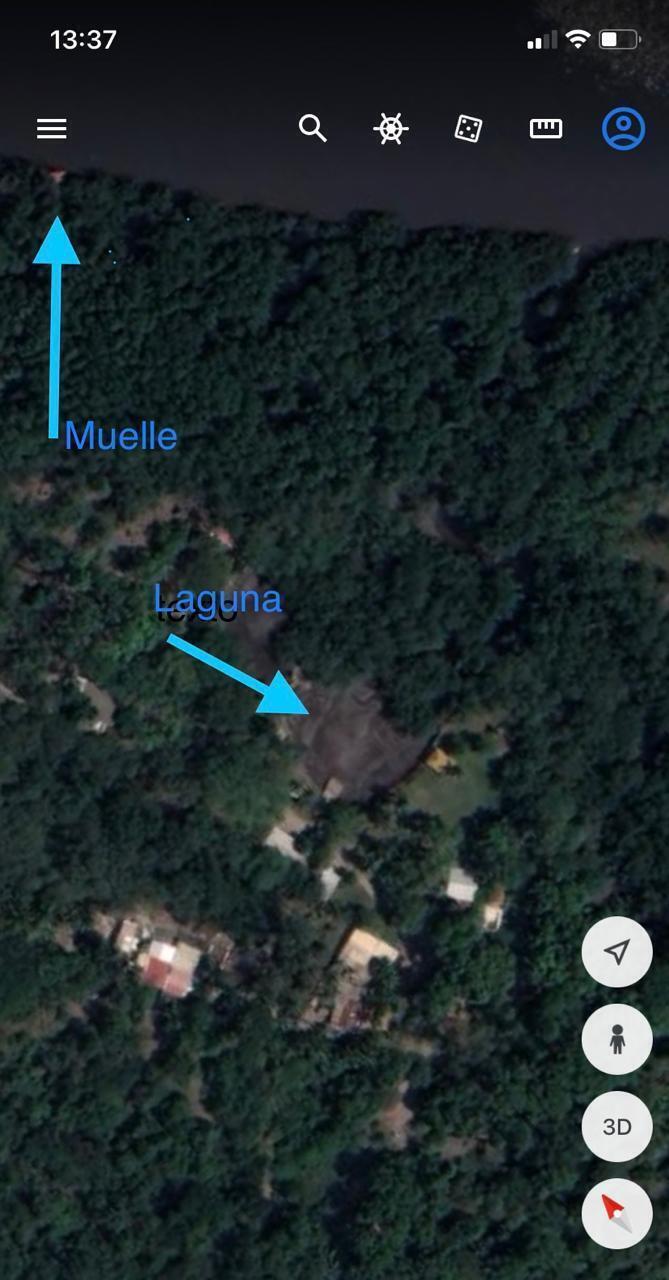Viewport: 669px width, 1280px height.
Task: Tap the compass to reset north
Action: click(617, 1214)
